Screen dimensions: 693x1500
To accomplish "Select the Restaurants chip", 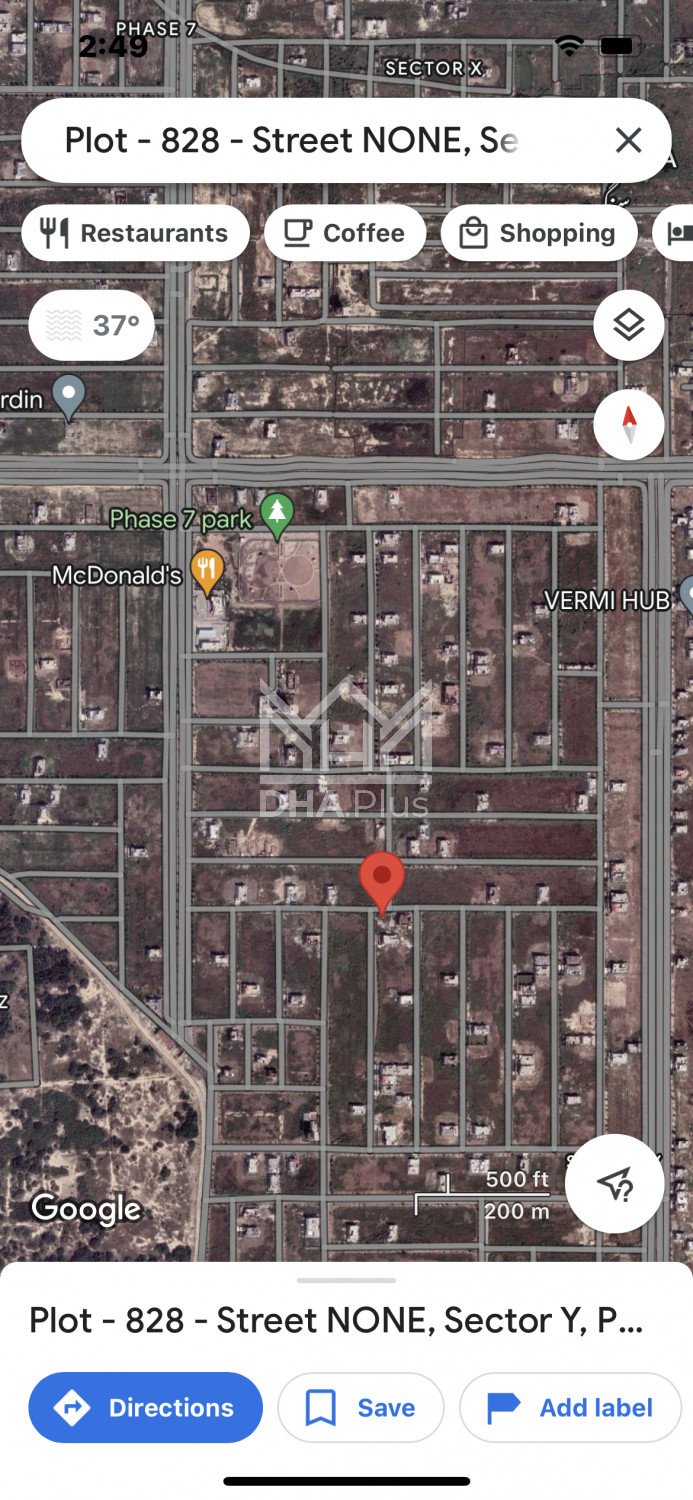I will coord(135,233).
